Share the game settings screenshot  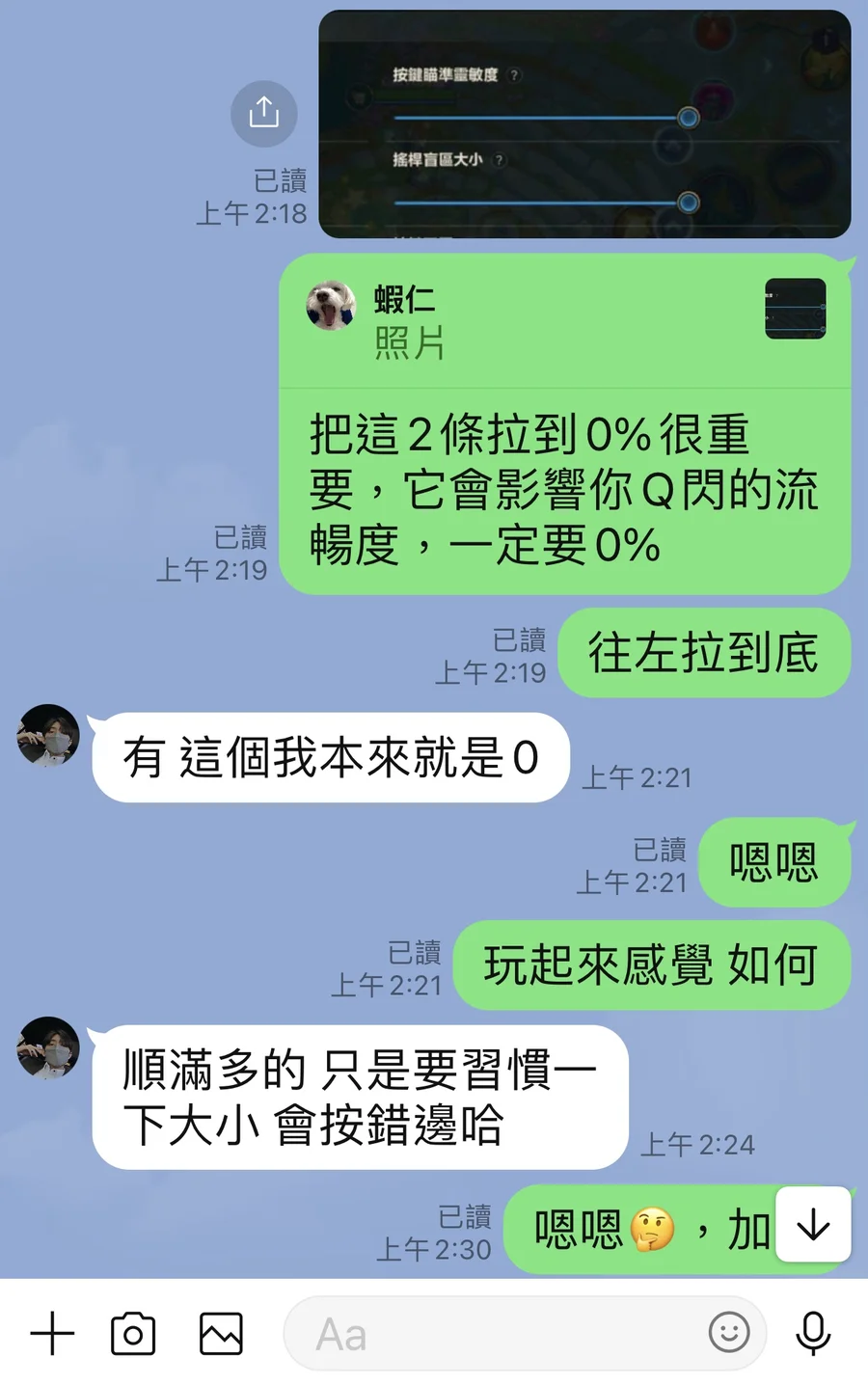263,113
